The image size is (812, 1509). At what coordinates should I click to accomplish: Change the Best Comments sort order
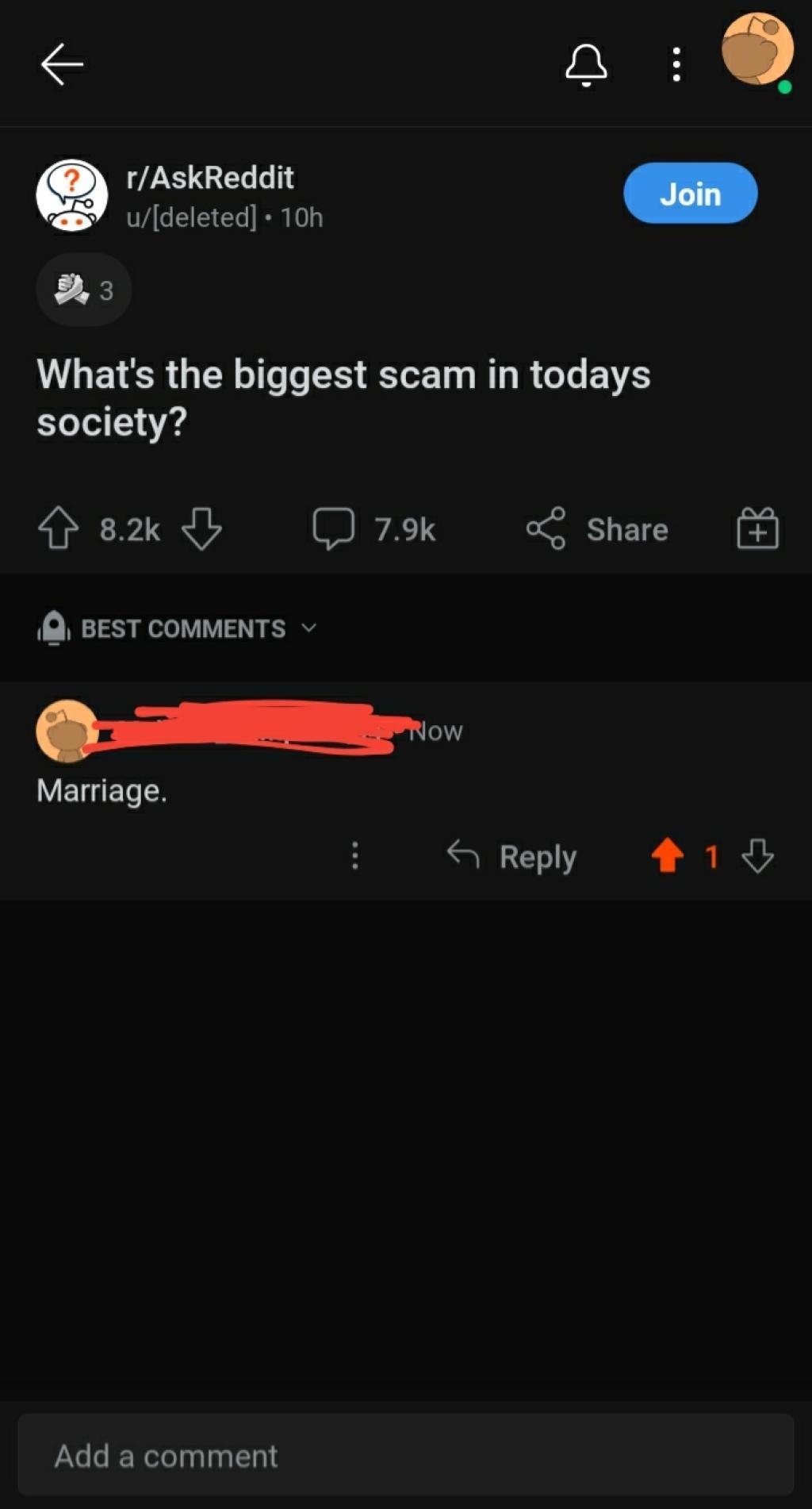198,628
